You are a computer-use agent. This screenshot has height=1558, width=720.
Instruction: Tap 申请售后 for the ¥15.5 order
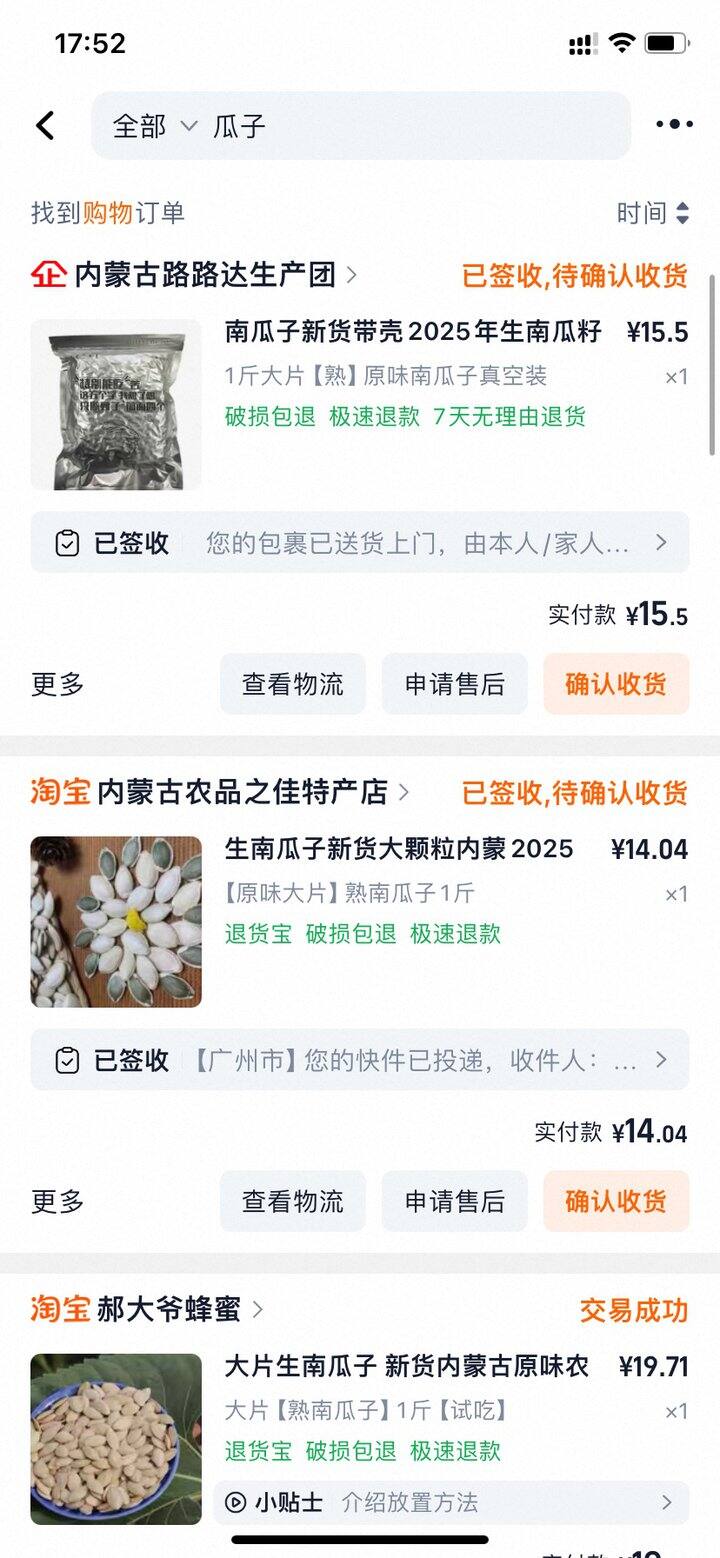[454, 685]
